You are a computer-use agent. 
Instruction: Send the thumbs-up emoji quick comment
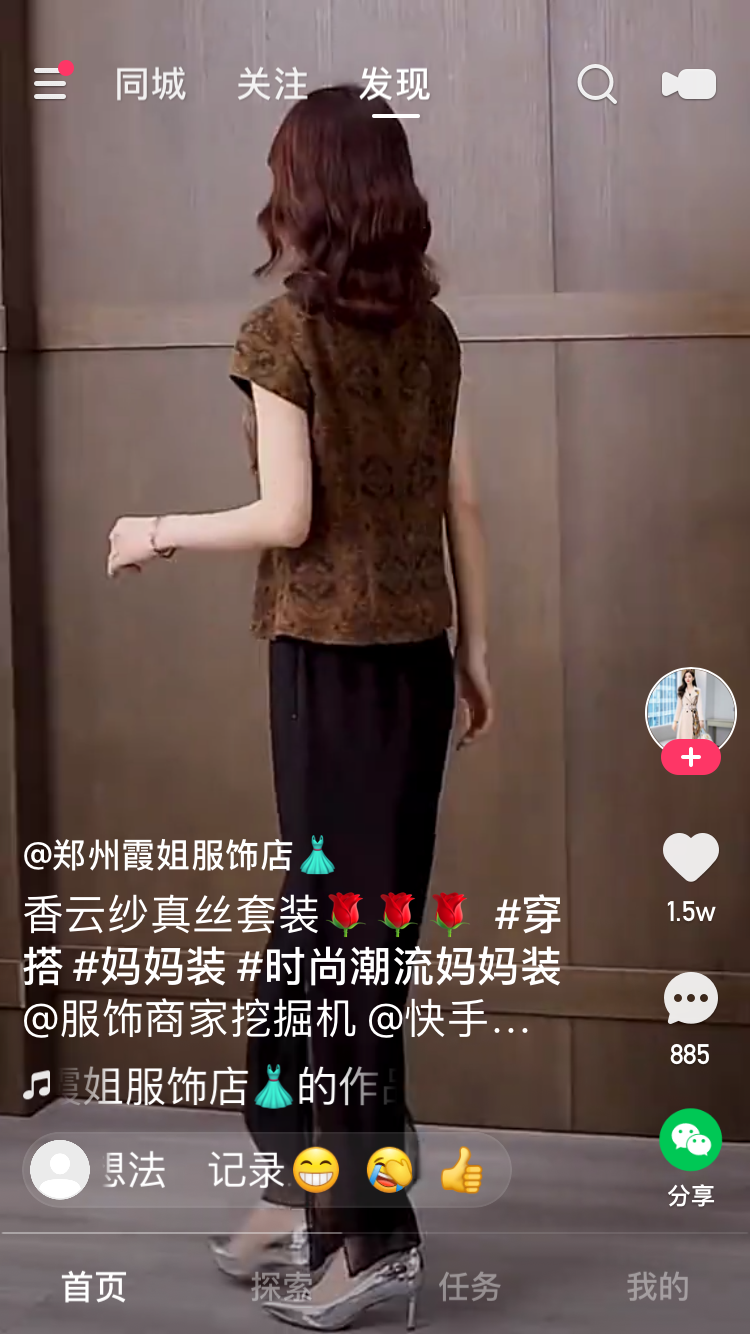pos(461,1170)
